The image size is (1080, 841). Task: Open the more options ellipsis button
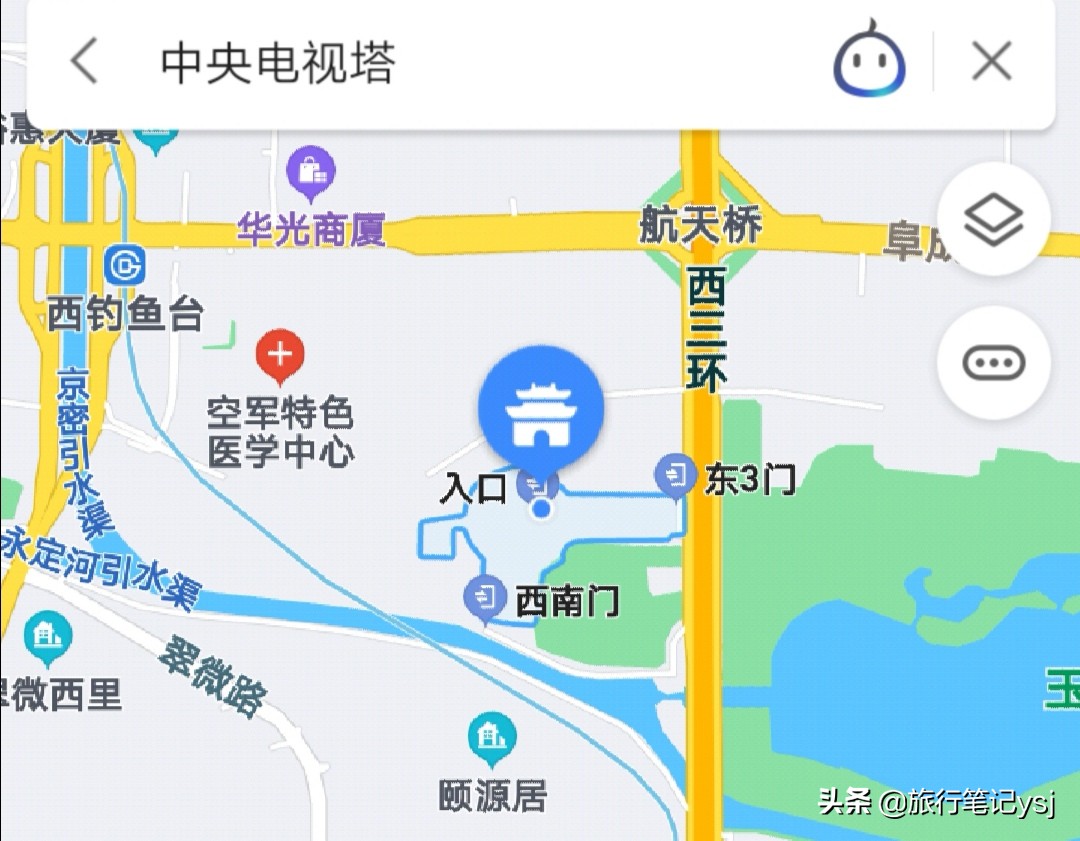[x=993, y=362]
